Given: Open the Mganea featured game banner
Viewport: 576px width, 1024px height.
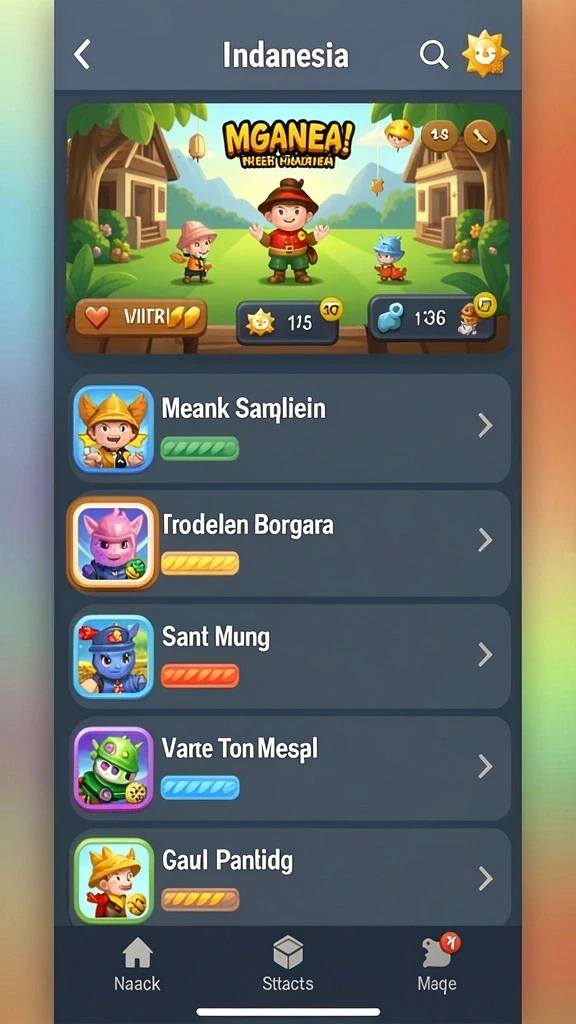Looking at the screenshot, I should click(288, 228).
